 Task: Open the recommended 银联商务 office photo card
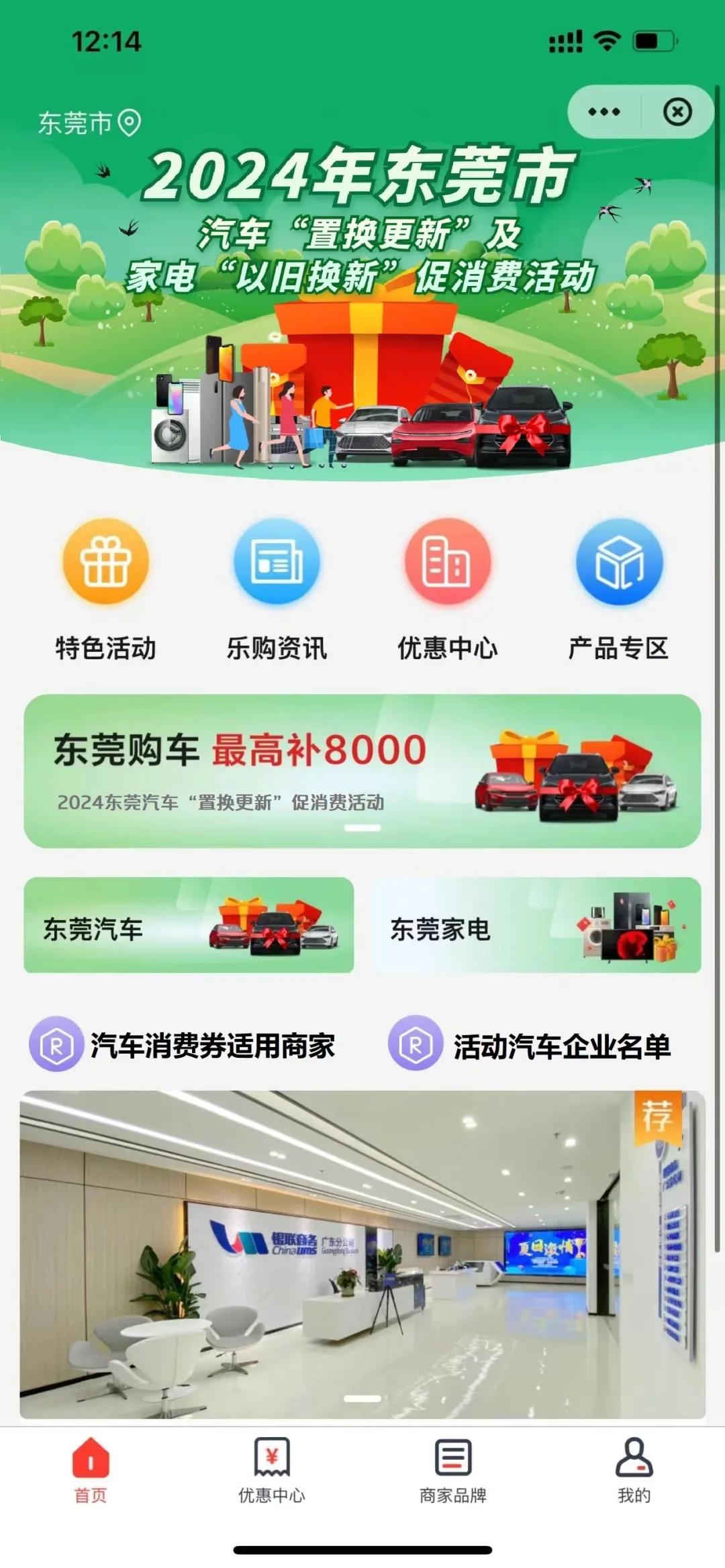click(362, 1254)
